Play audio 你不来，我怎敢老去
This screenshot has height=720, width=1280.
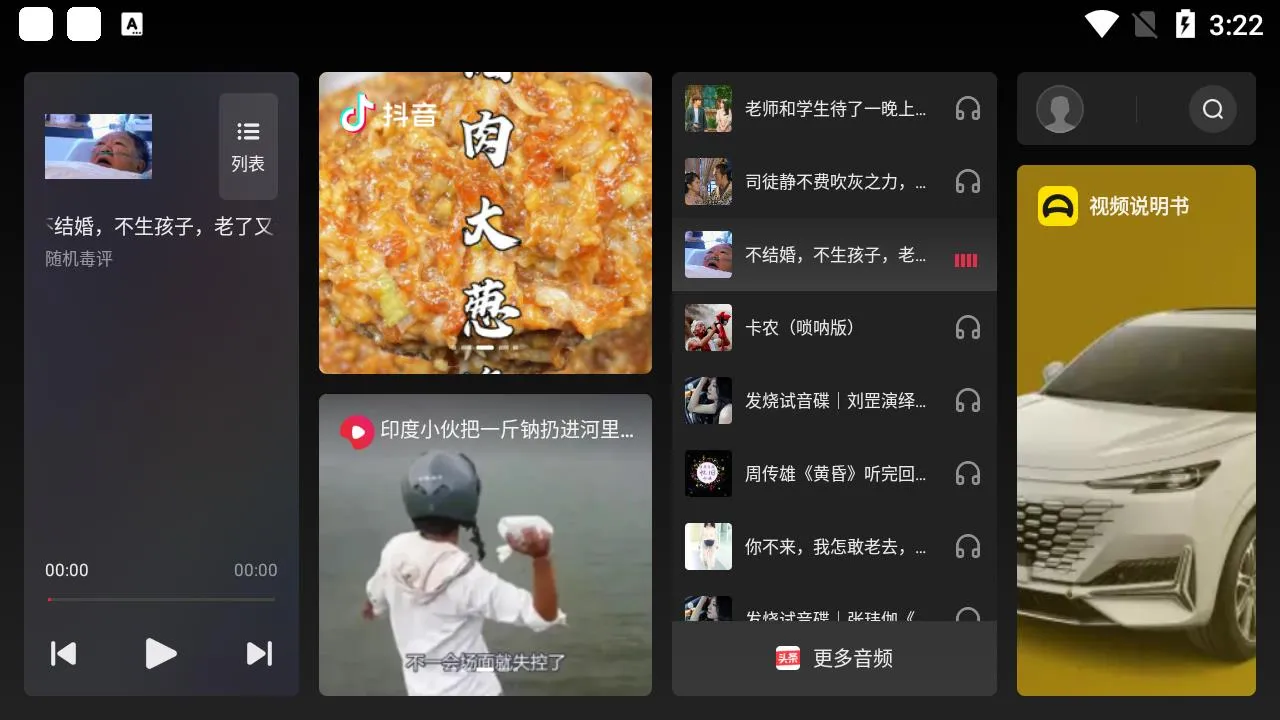tap(834, 547)
